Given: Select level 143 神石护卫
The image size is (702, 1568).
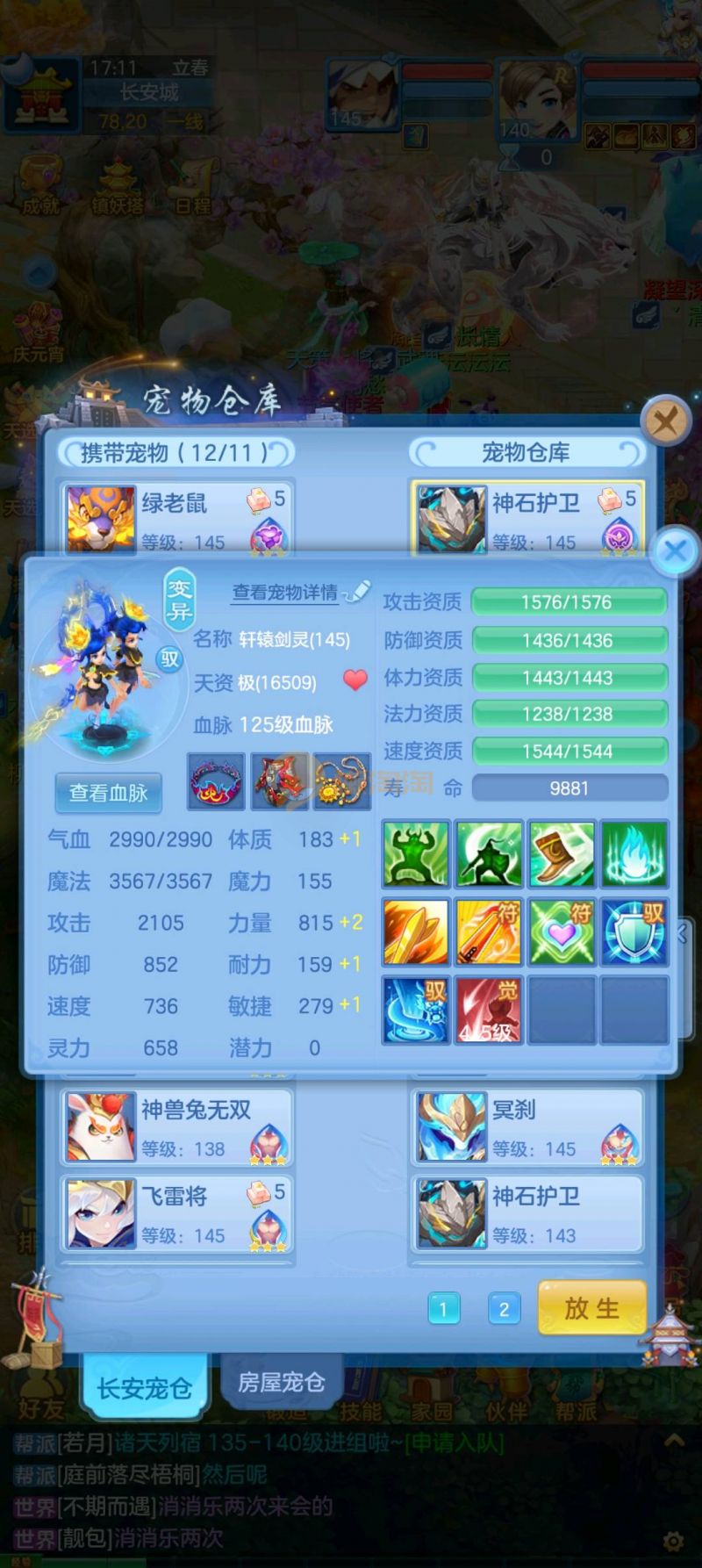Looking at the screenshot, I should (x=528, y=1213).
